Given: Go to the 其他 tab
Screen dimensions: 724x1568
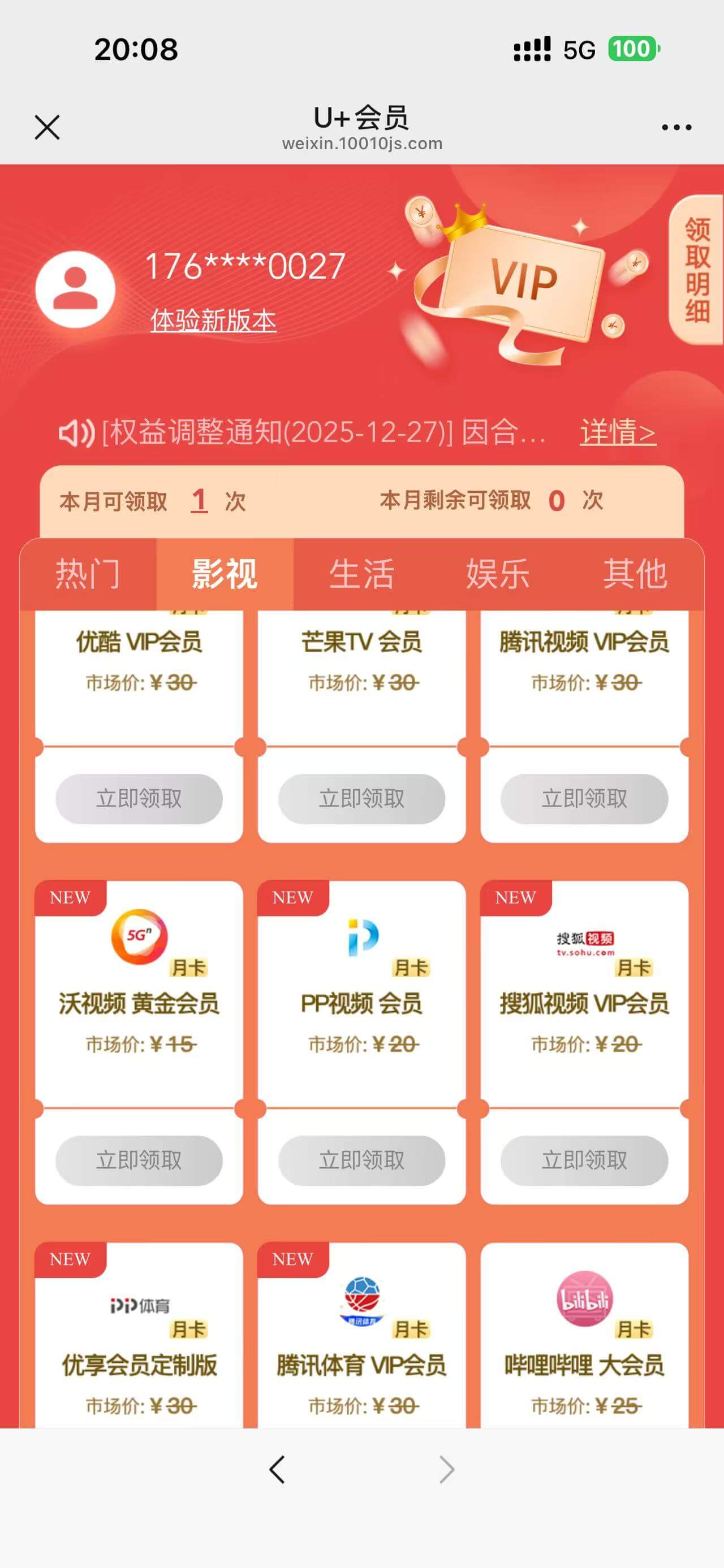Looking at the screenshot, I should [x=635, y=574].
